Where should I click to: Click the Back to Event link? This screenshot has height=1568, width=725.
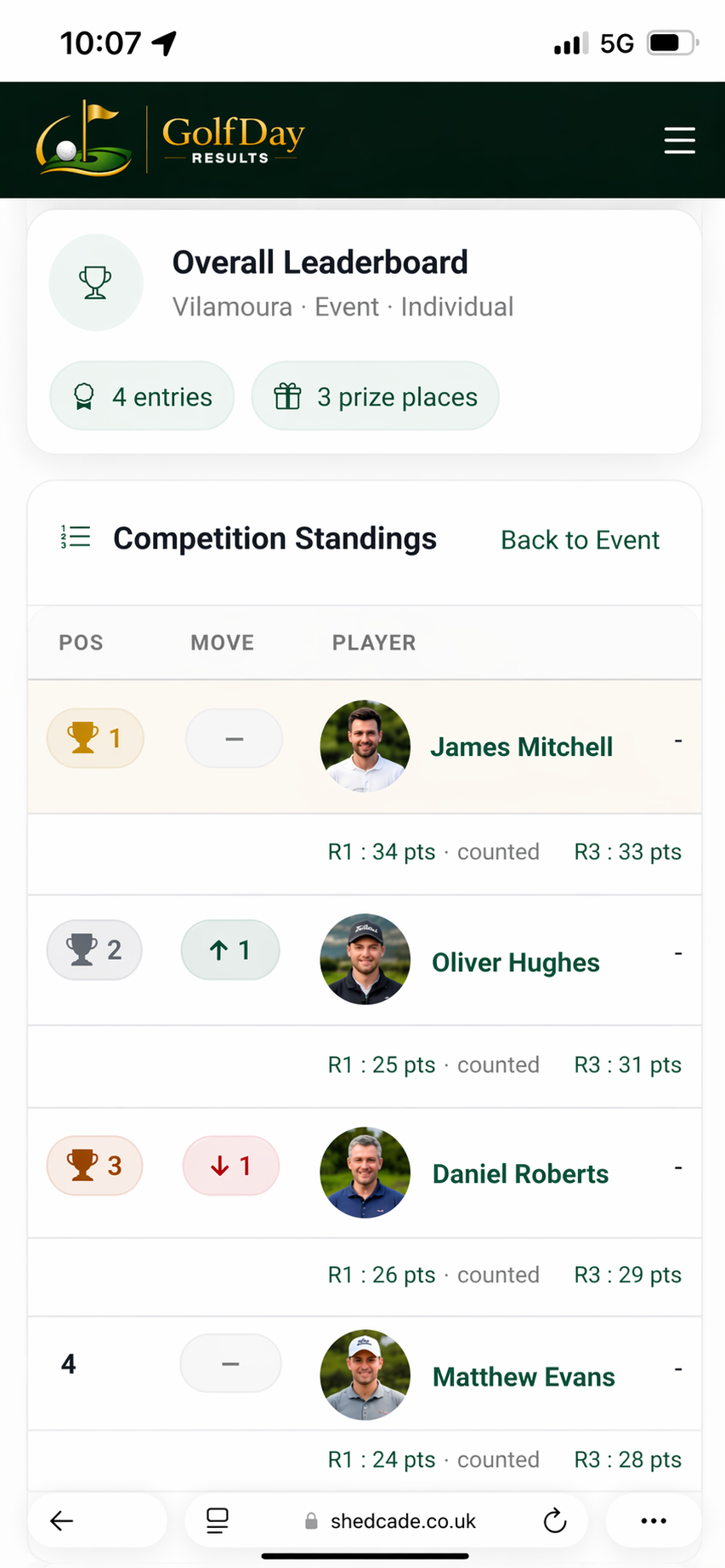coord(580,539)
